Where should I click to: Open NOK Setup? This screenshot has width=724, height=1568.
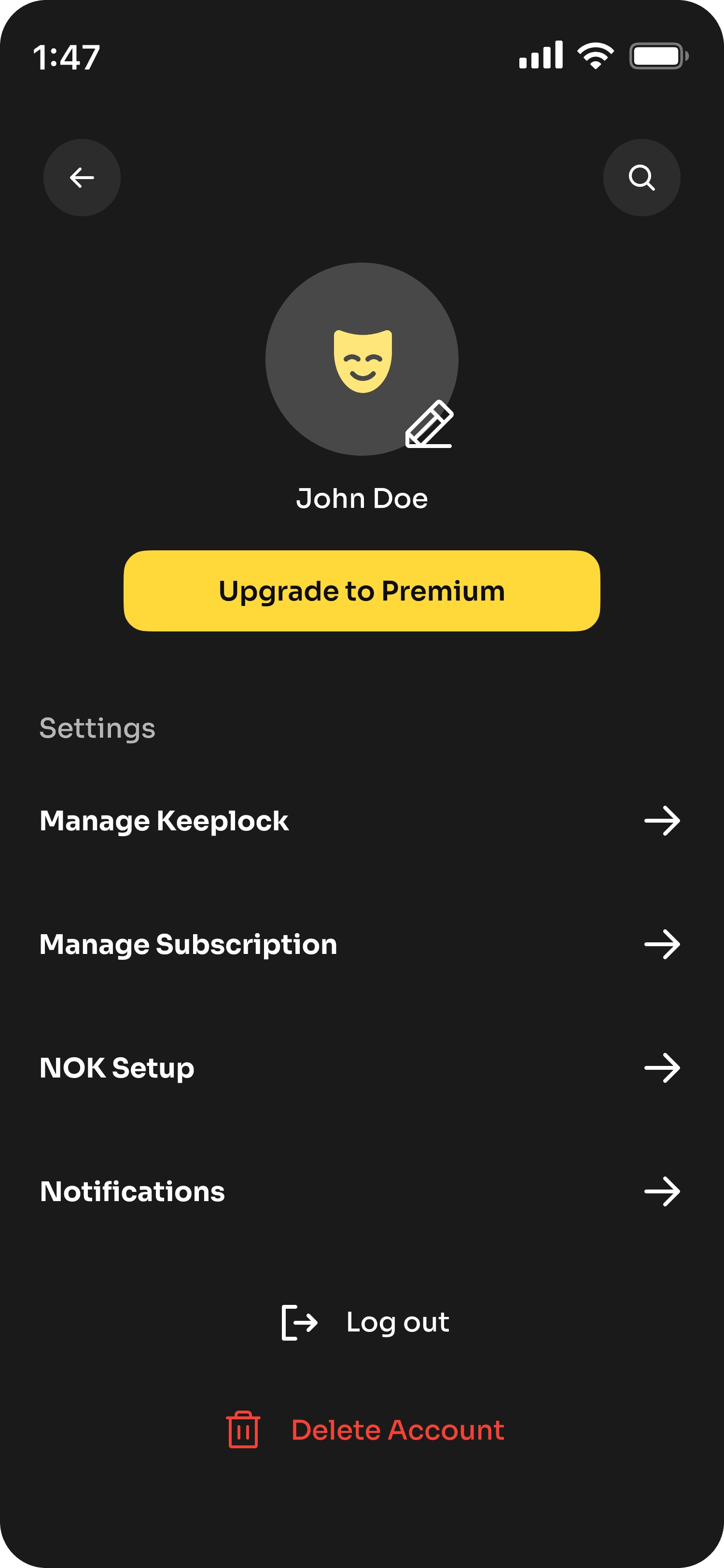pyautogui.click(x=360, y=1068)
